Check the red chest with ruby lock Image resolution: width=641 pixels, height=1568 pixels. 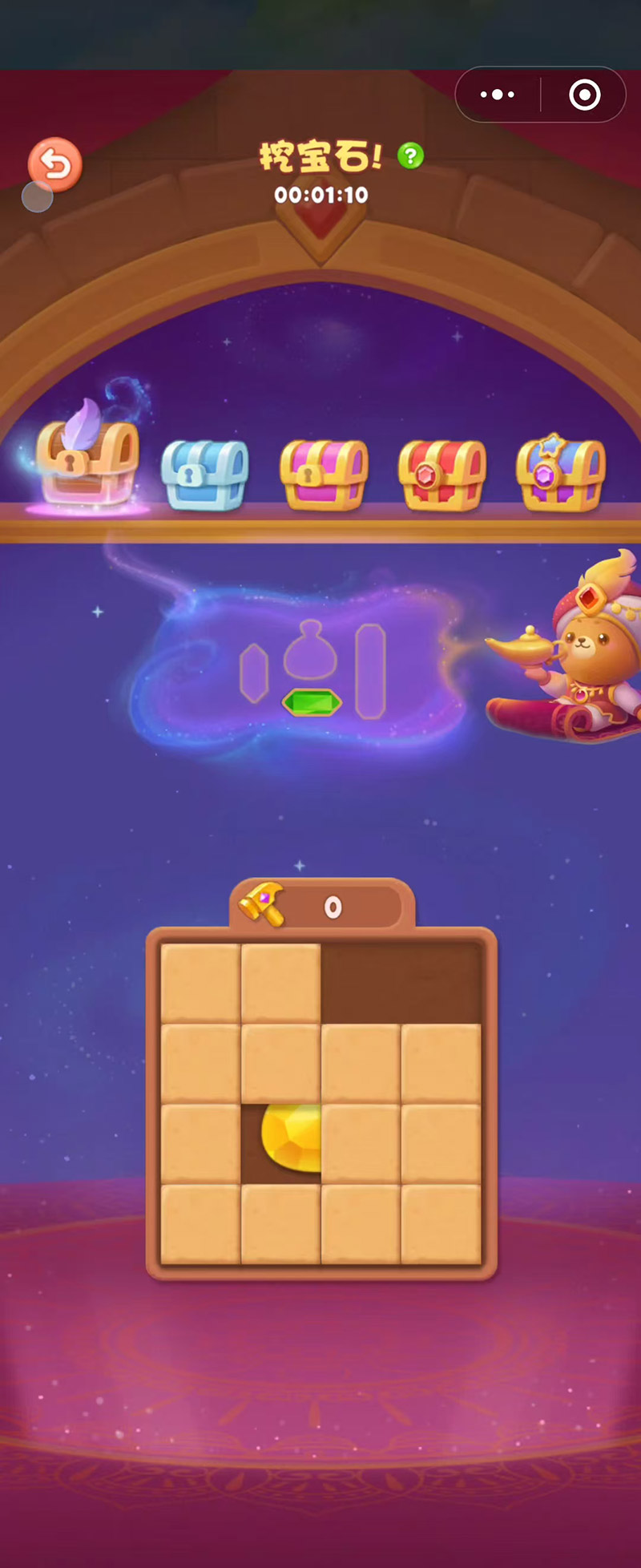tap(442, 475)
